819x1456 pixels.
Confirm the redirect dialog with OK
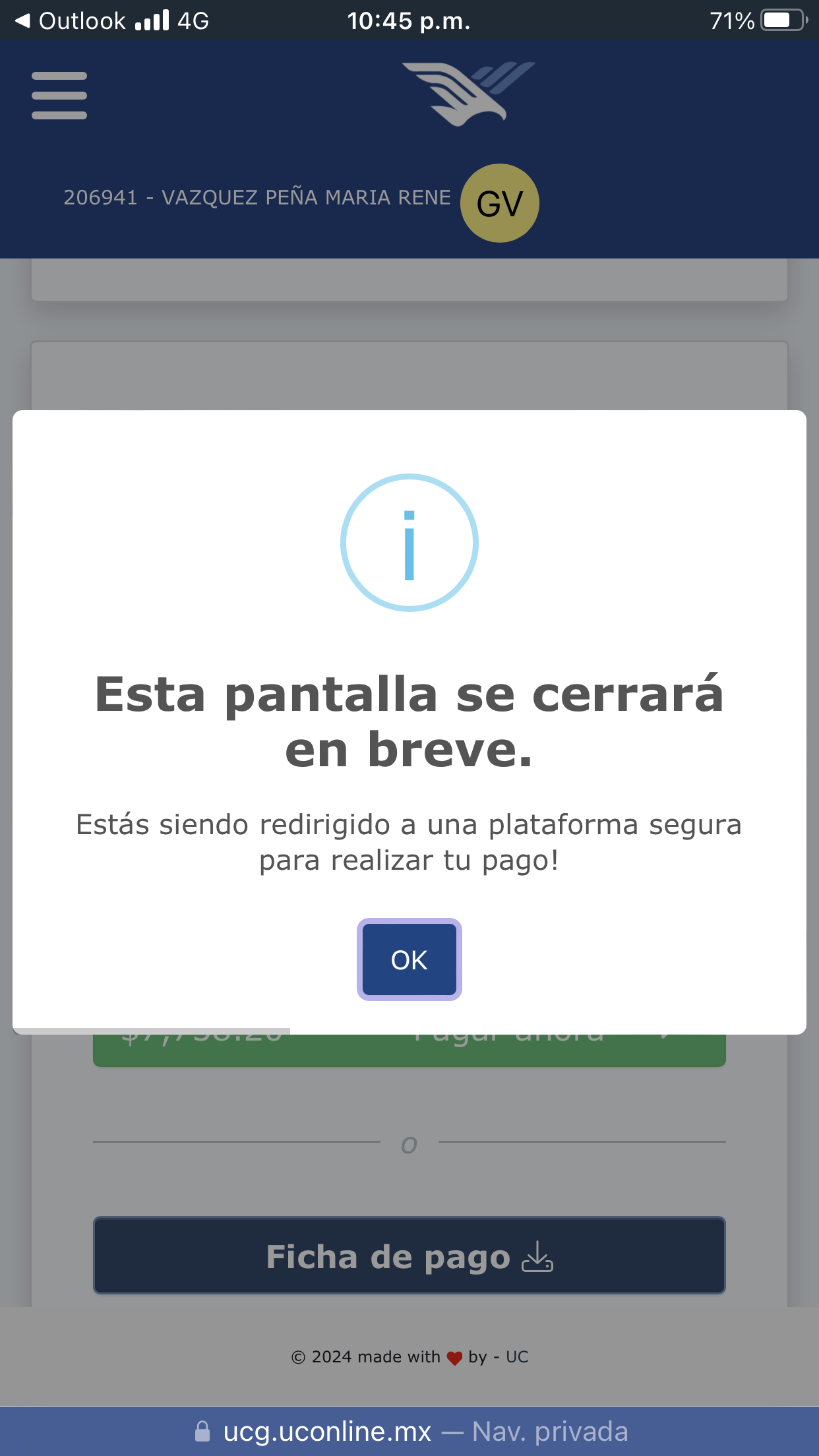pyautogui.click(x=409, y=959)
